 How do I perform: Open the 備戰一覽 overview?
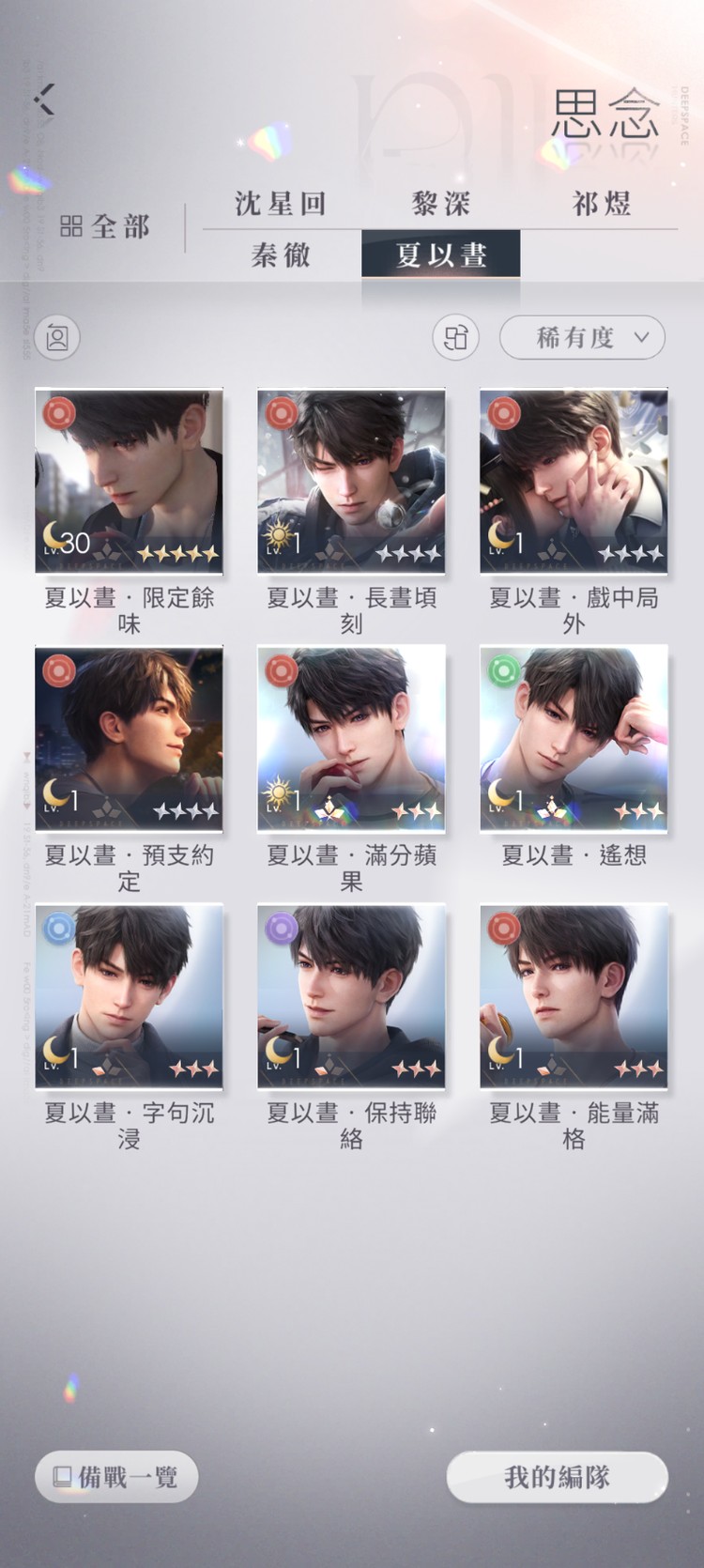(x=116, y=1477)
